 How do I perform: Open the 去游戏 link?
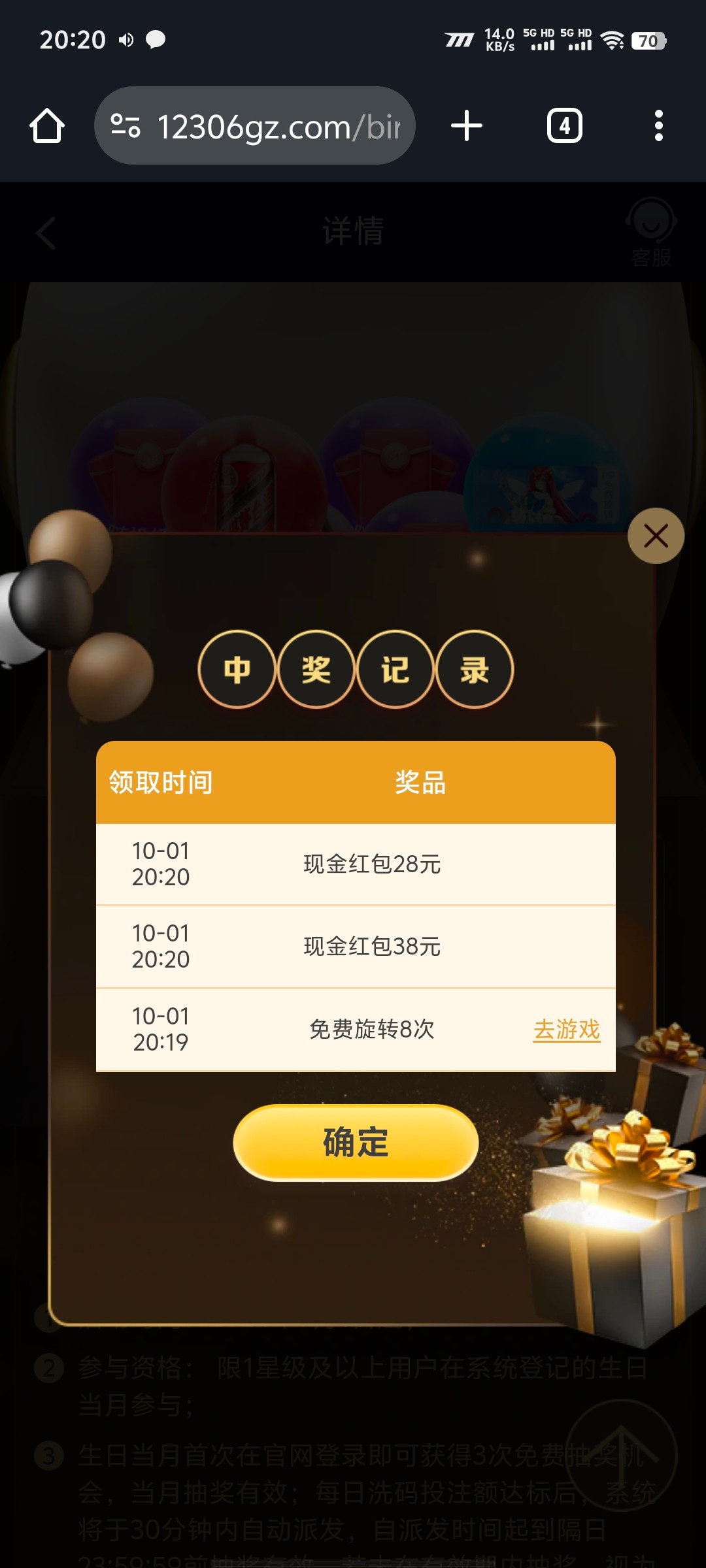tap(566, 1029)
